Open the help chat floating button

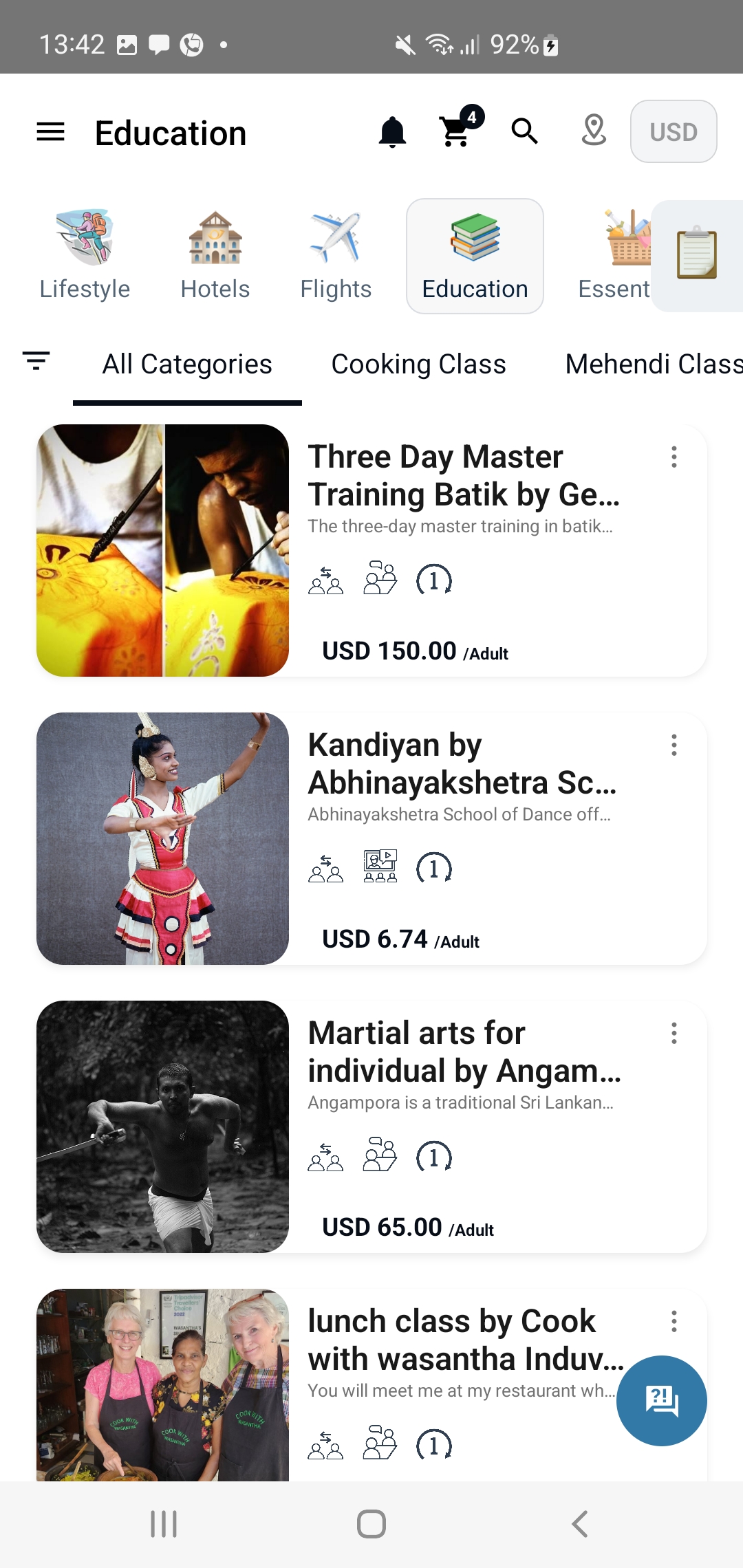pyautogui.click(x=661, y=1400)
